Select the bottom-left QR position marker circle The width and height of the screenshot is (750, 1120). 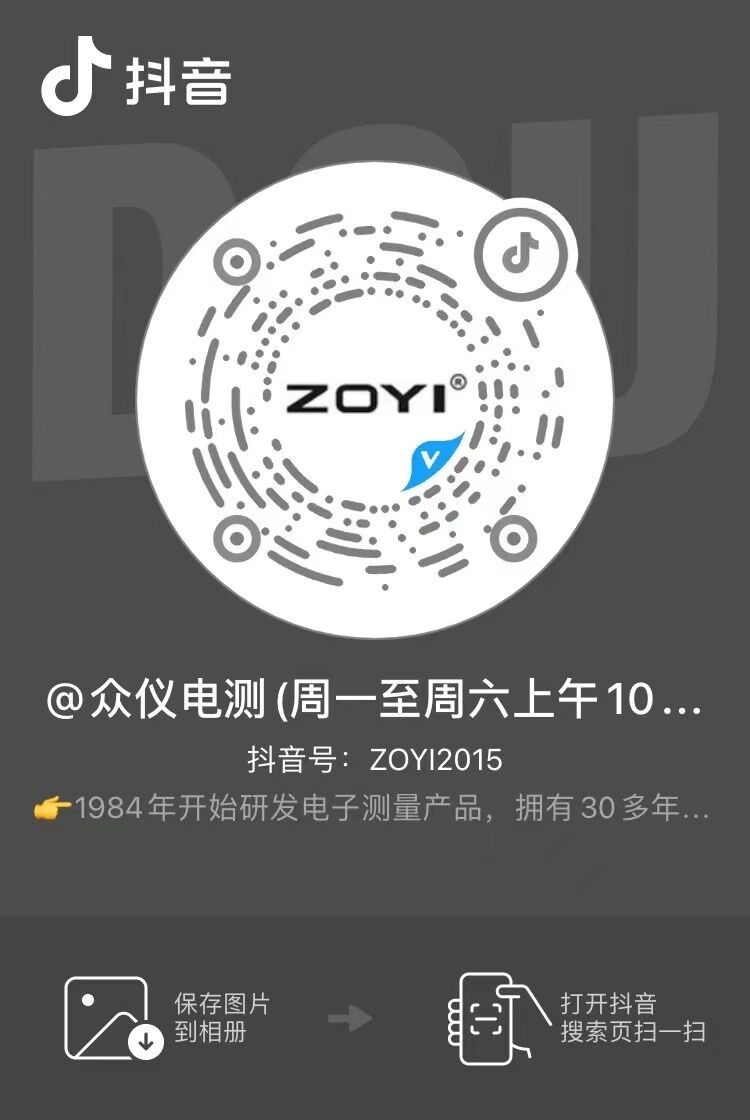[237, 538]
